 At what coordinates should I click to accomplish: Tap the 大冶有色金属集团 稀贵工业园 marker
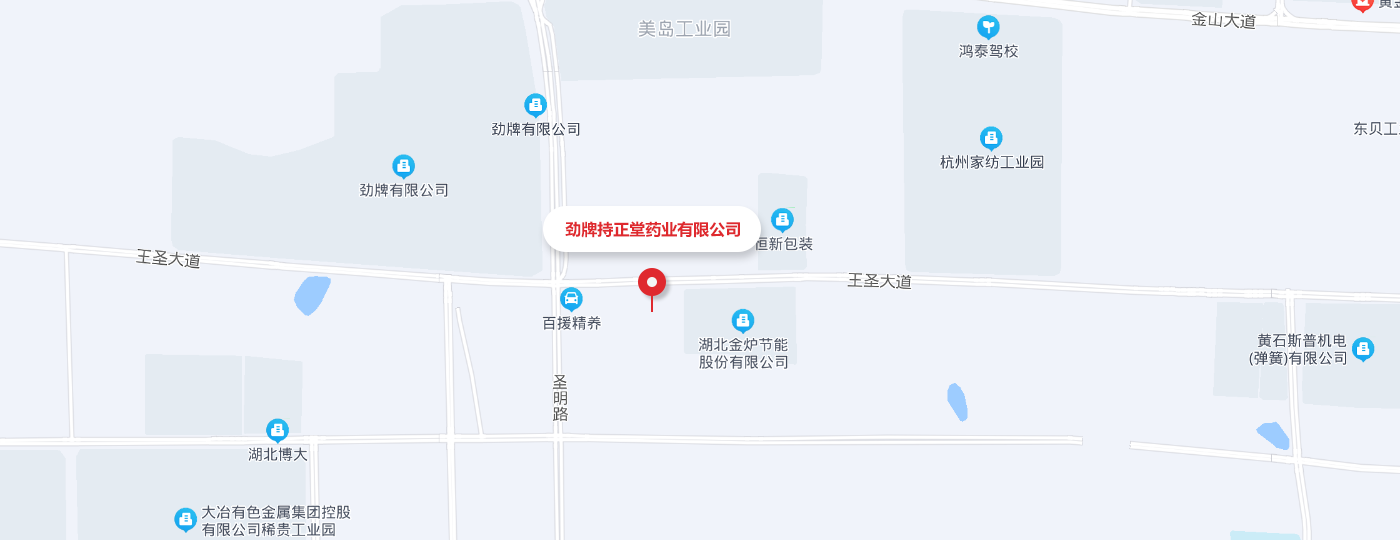[x=185, y=519]
